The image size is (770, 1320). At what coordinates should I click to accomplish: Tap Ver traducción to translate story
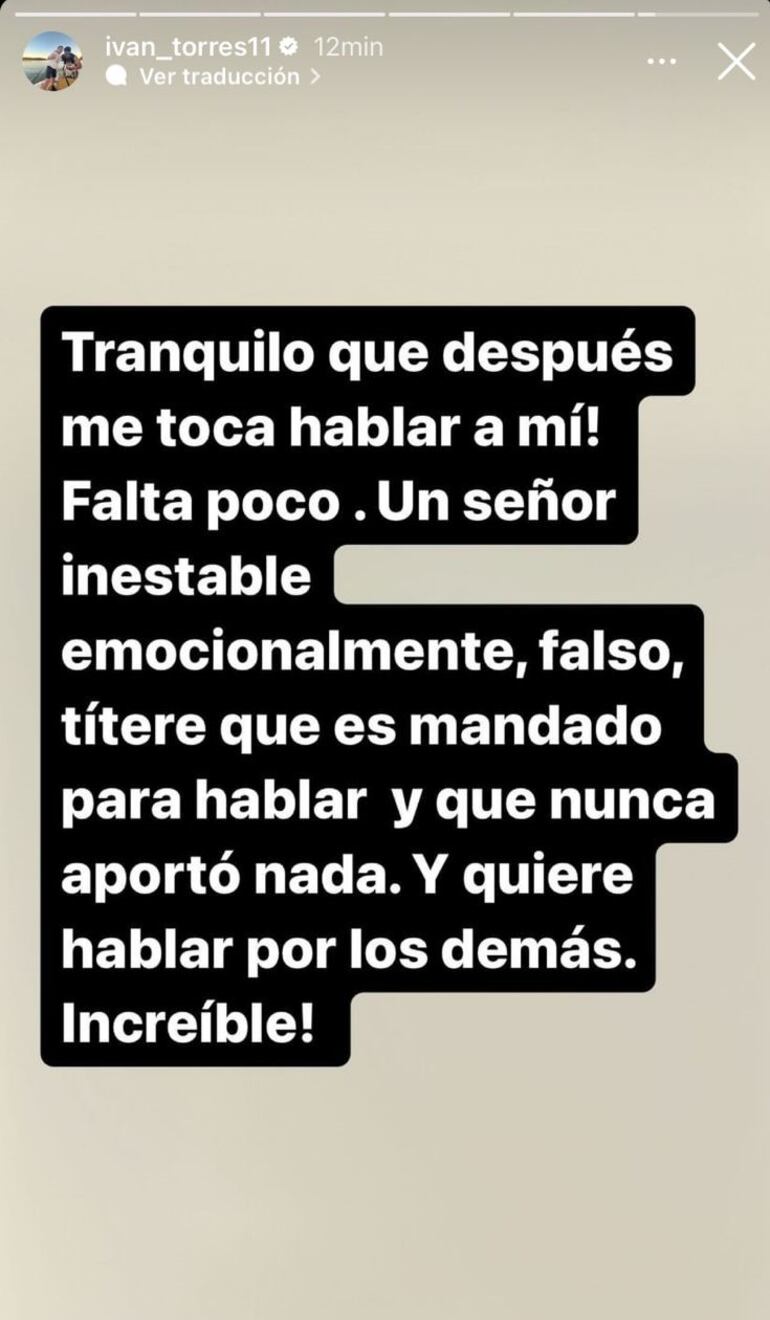tap(219, 76)
